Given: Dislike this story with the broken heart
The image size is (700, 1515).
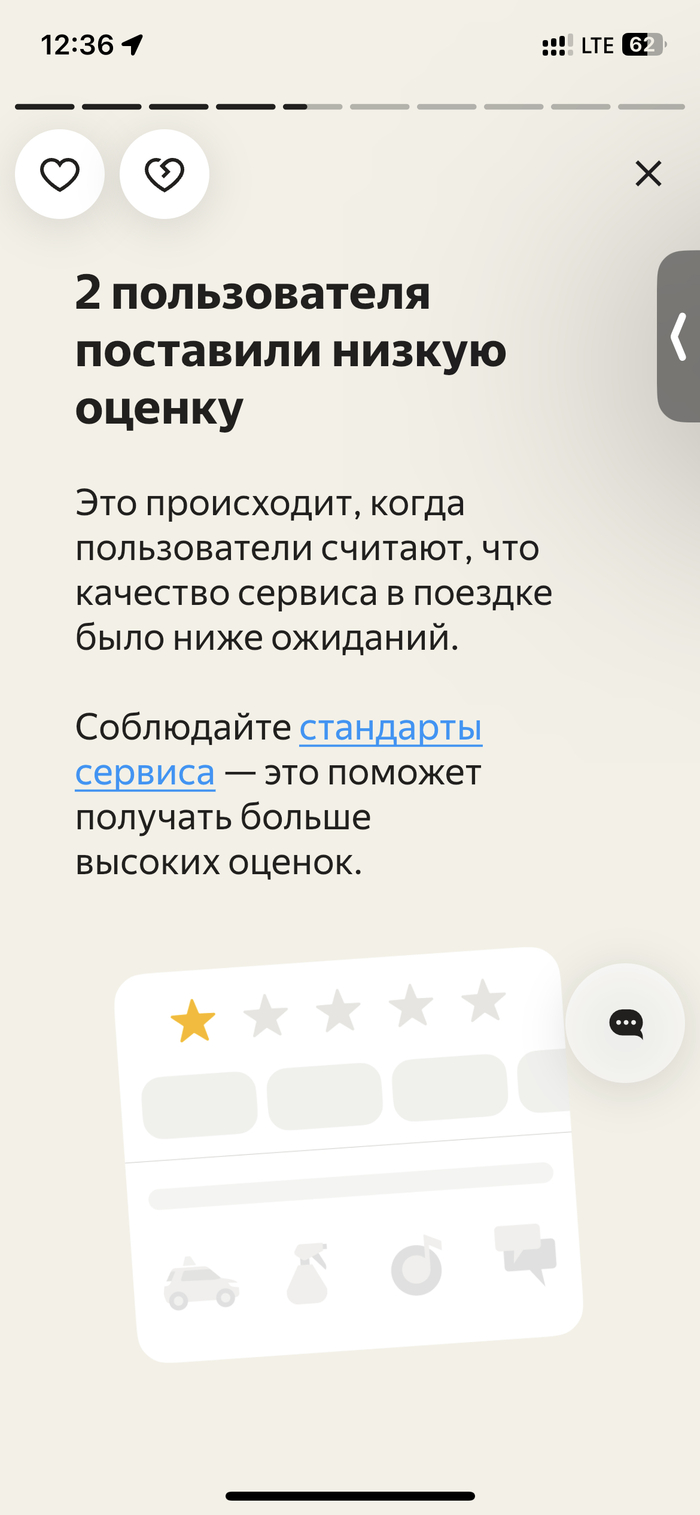Looking at the screenshot, I should click(164, 175).
